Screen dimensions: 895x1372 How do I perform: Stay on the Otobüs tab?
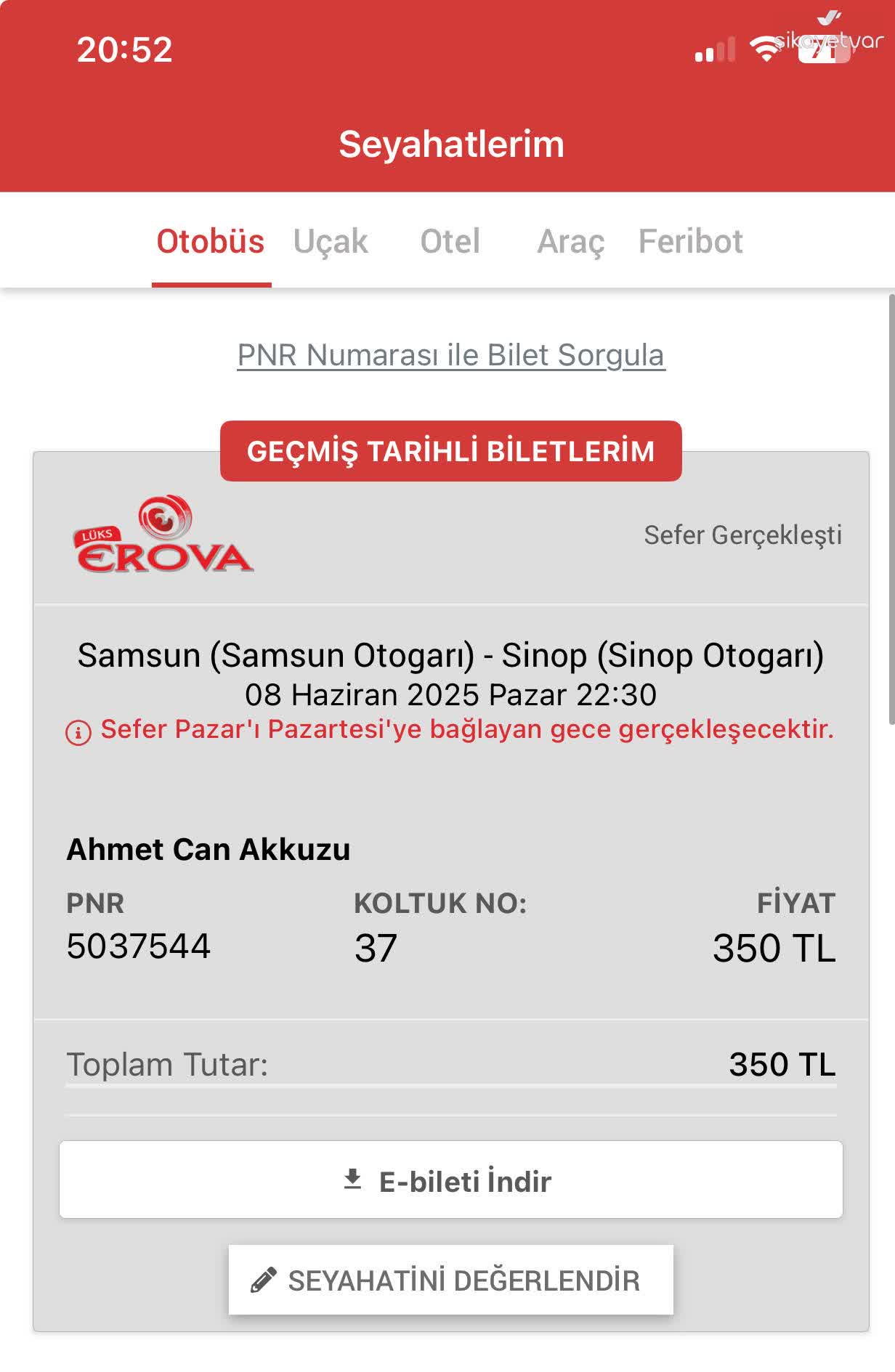pos(212,241)
